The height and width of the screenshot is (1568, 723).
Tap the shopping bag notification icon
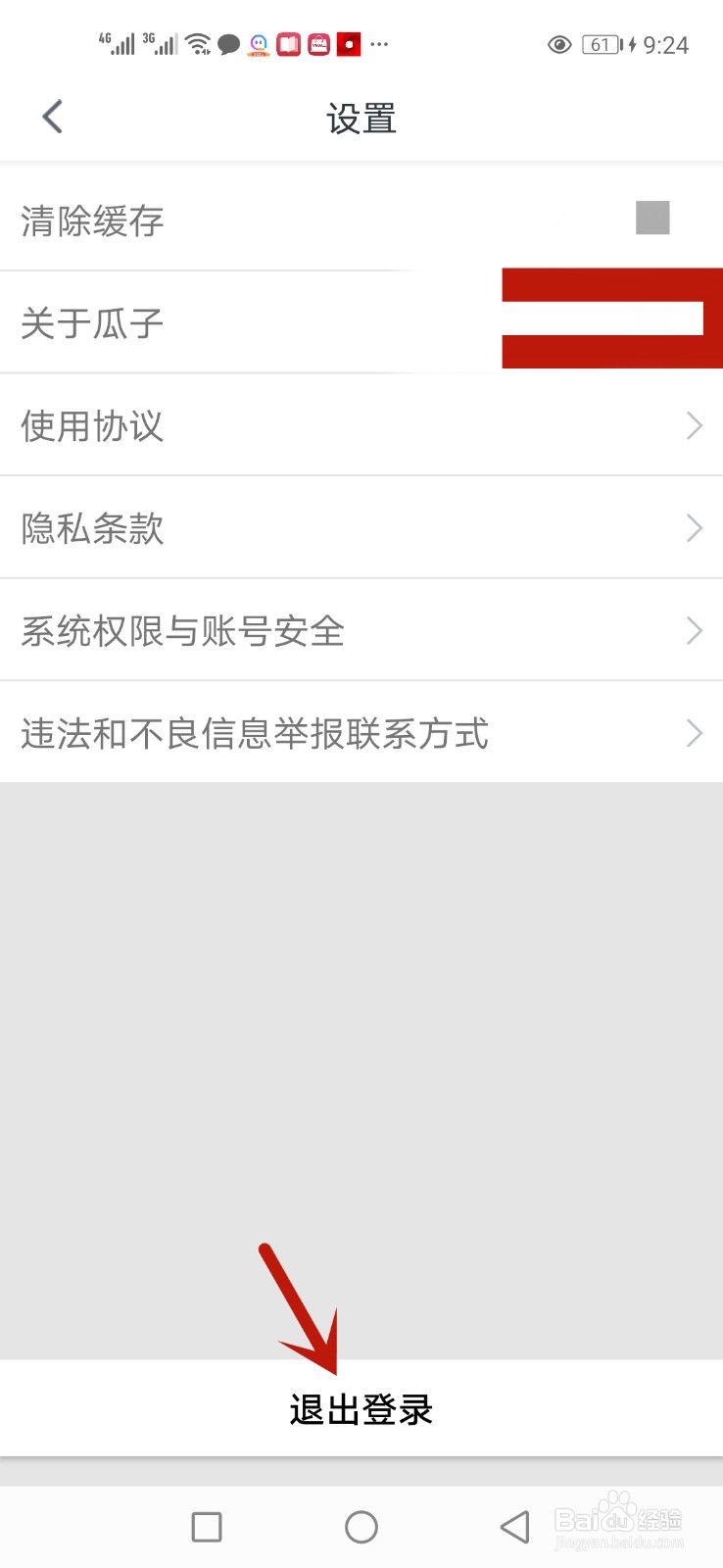(x=317, y=44)
